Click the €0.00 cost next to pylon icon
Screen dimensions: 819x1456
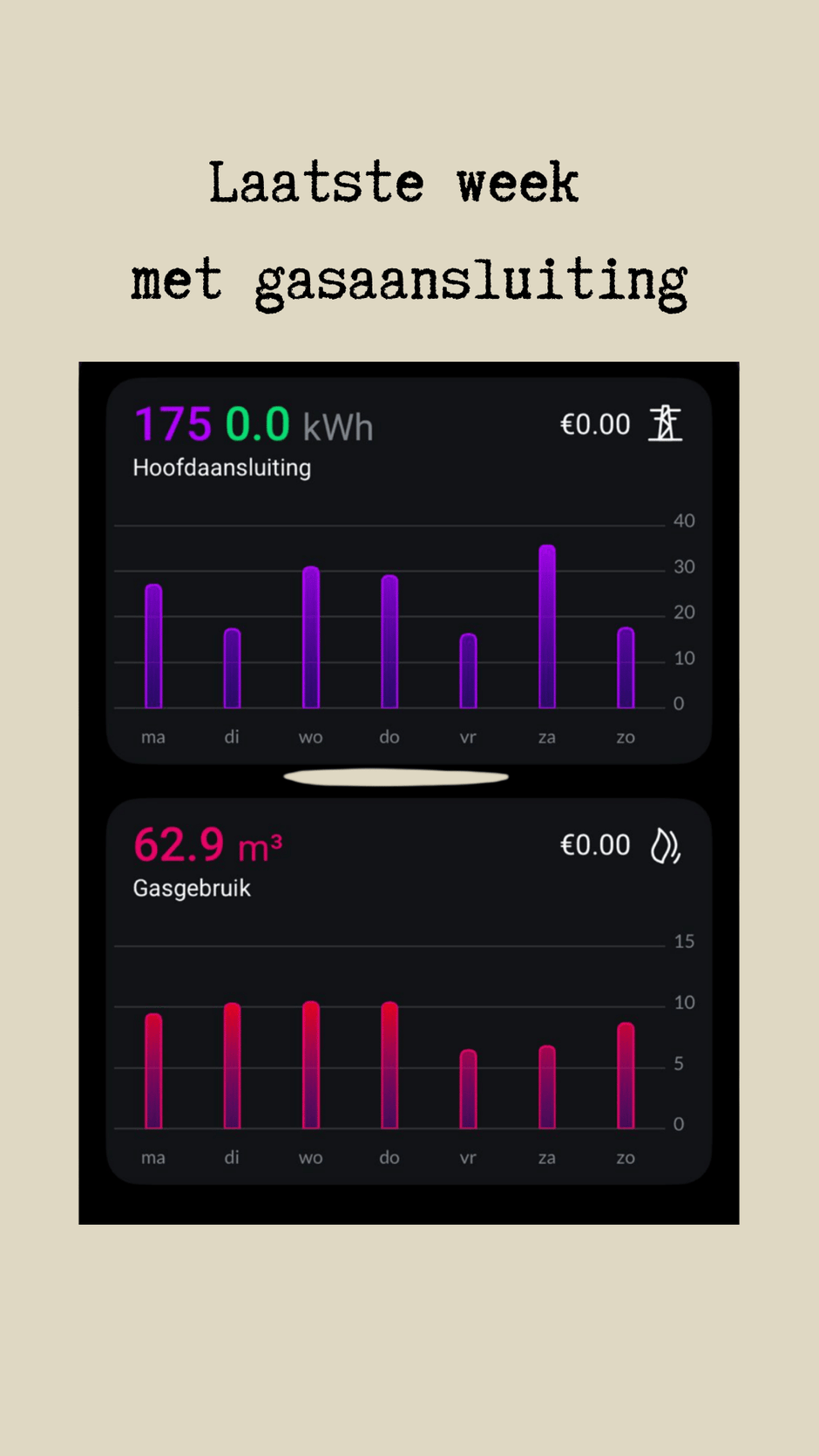(596, 423)
